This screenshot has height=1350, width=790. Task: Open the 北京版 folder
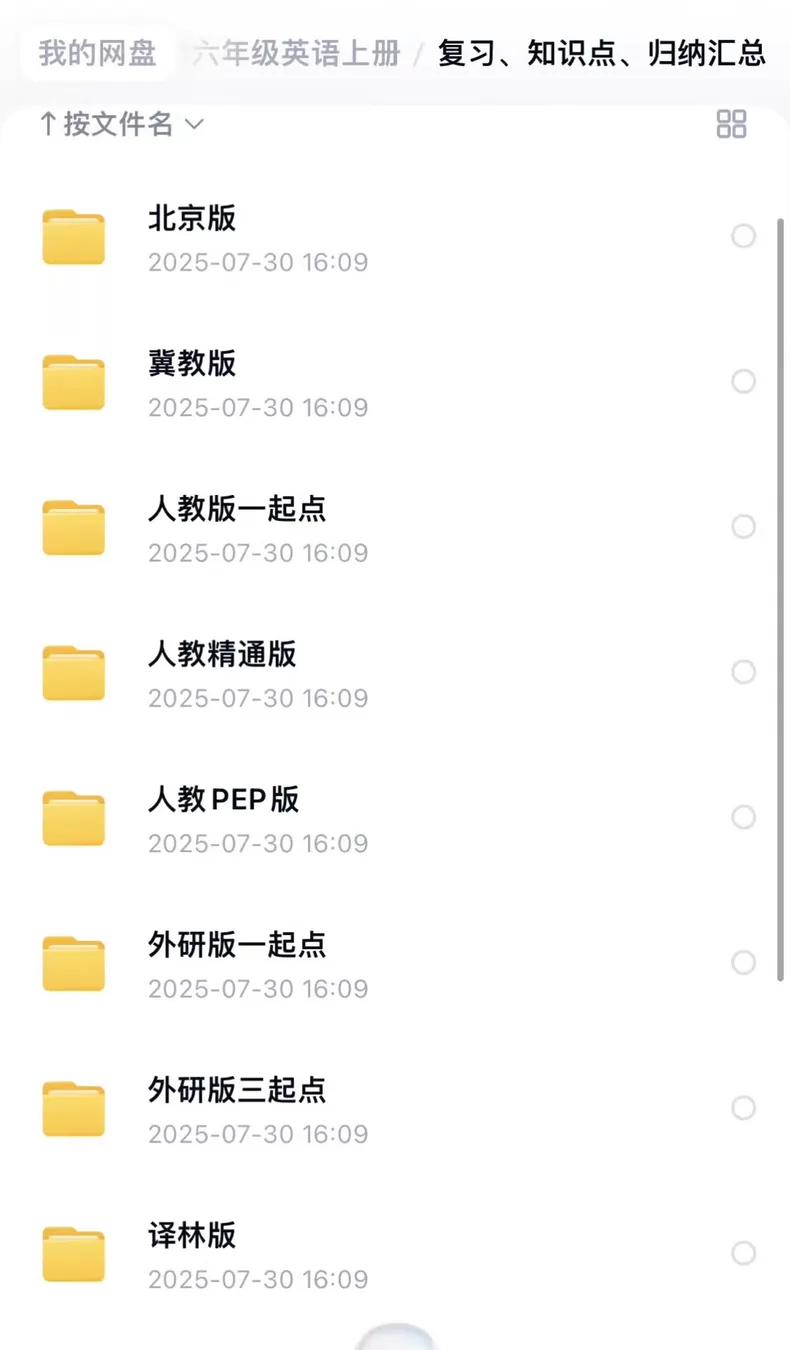click(192, 219)
